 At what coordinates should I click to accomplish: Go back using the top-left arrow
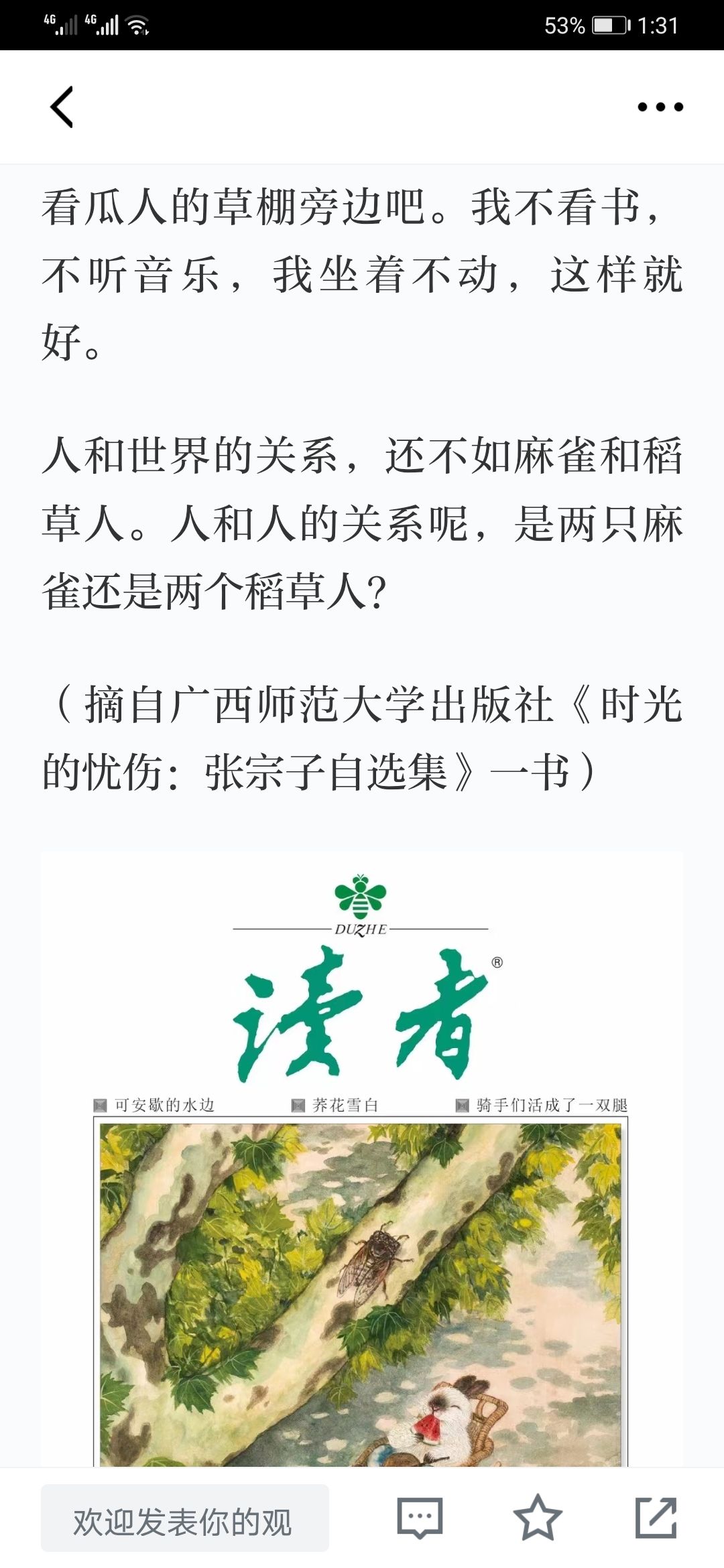[62, 107]
